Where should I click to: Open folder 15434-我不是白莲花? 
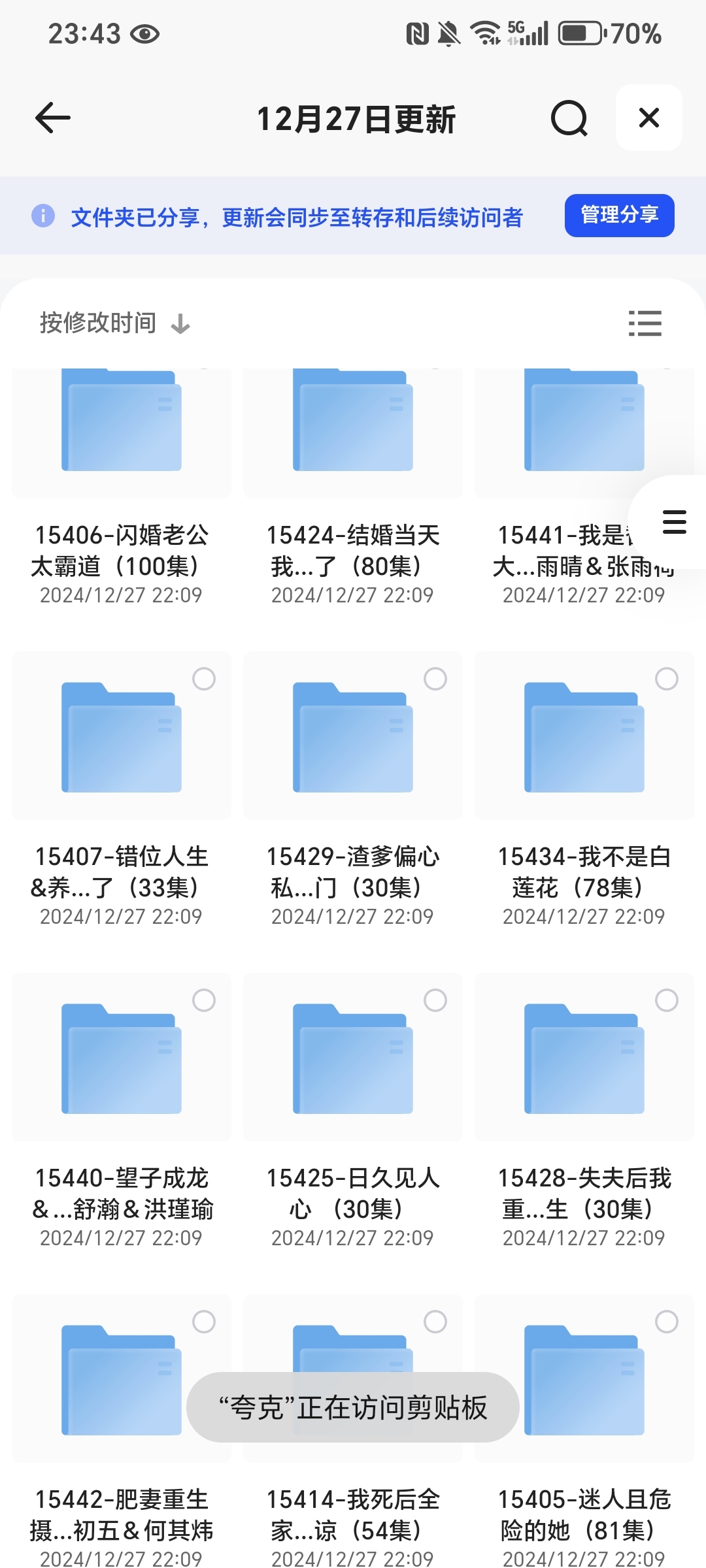584,791
